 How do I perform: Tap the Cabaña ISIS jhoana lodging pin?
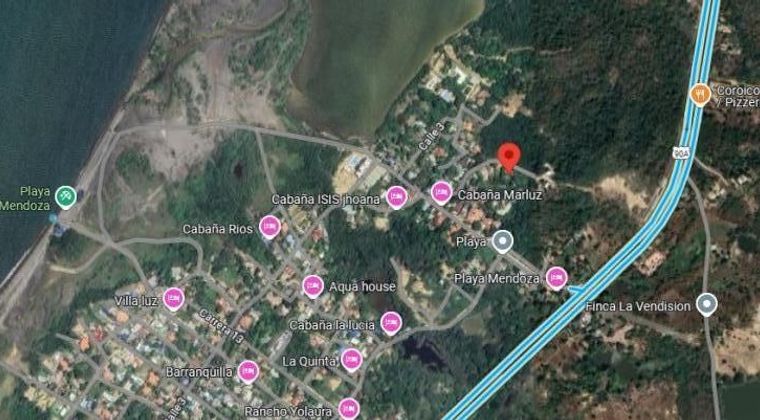397,197
